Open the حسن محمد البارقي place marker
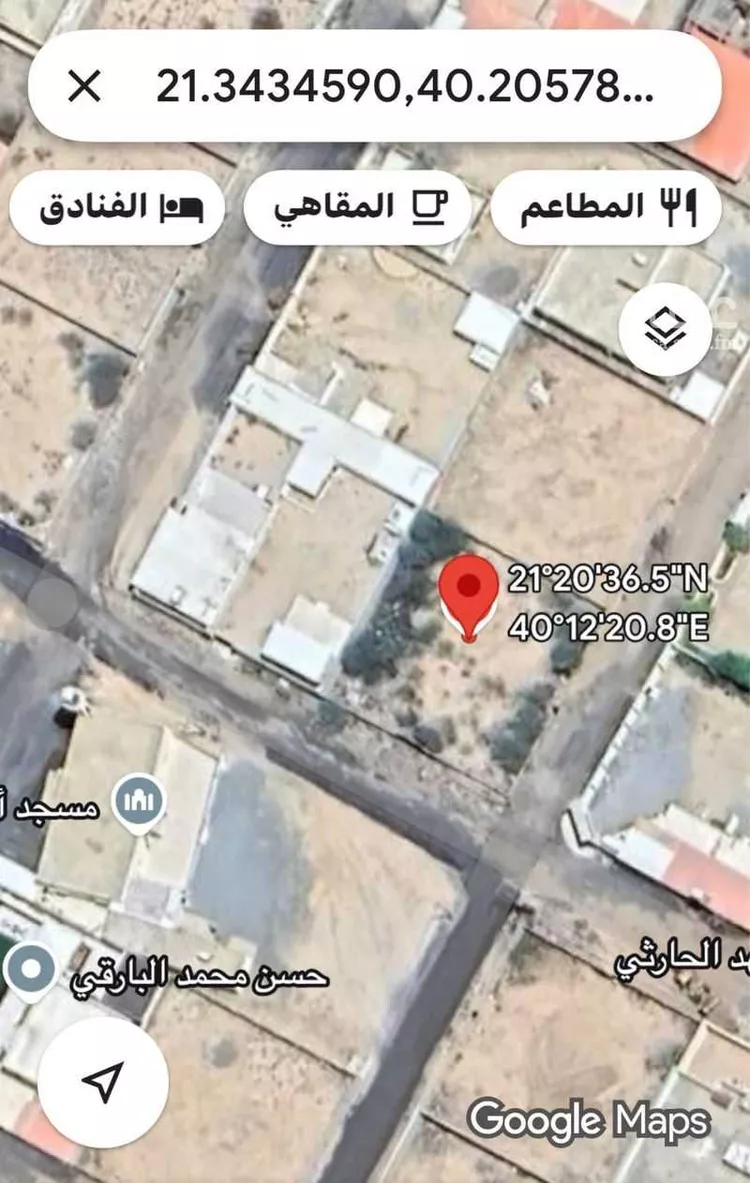The height and width of the screenshot is (1183, 750). pos(31,970)
